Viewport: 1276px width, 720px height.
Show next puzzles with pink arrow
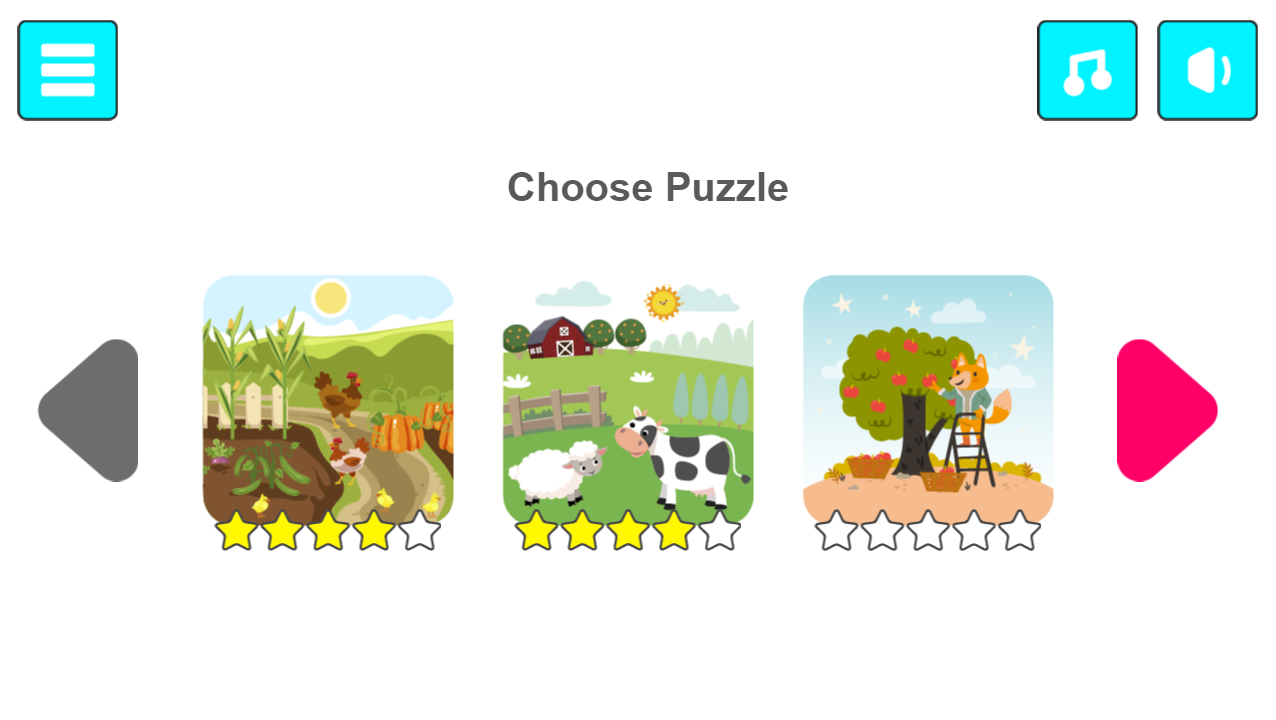coord(1163,410)
